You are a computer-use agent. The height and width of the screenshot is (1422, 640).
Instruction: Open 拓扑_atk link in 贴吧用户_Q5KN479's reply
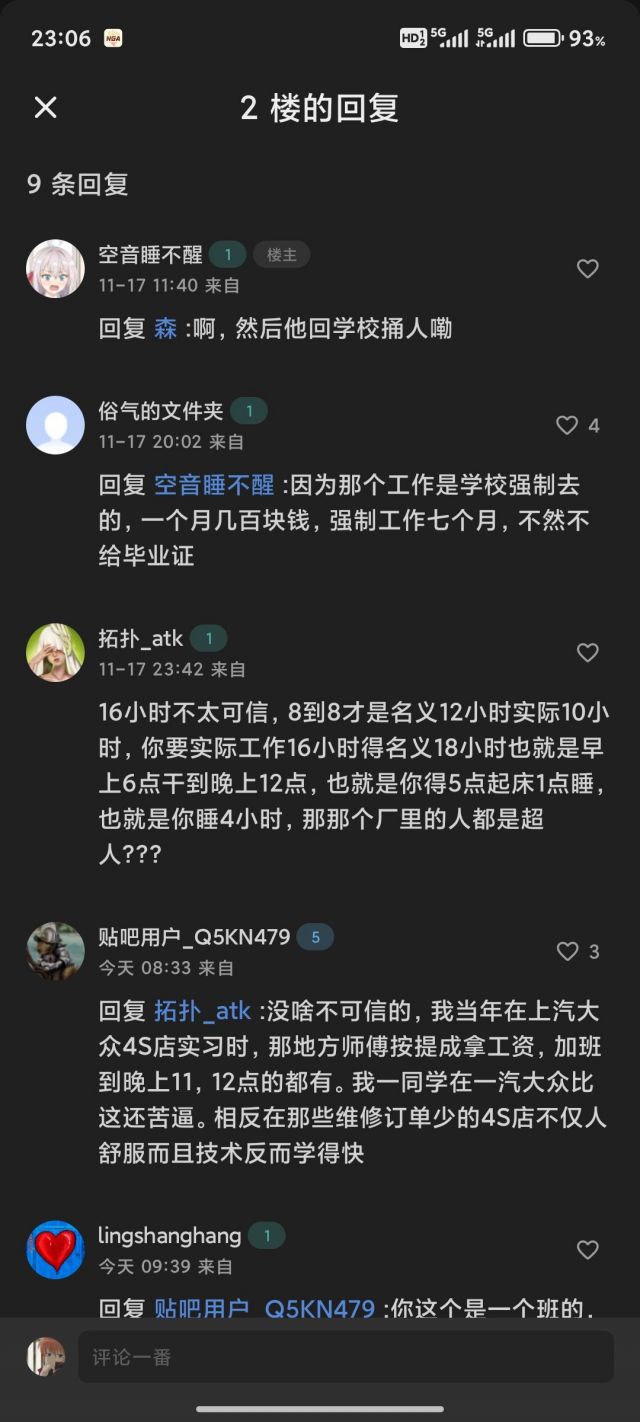tap(203, 1011)
